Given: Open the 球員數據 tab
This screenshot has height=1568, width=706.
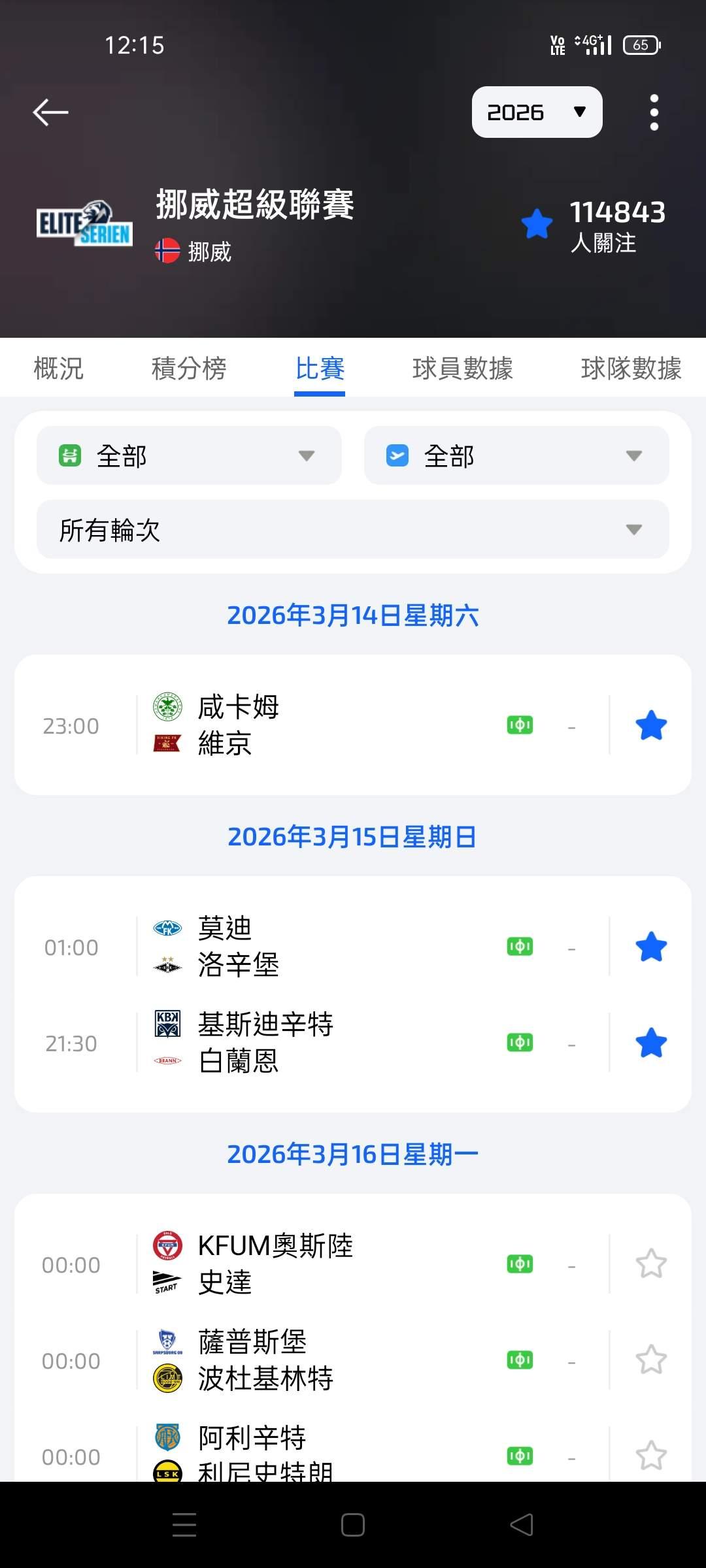Looking at the screenshot, I should pyautogui.click(x=462, y=368).
